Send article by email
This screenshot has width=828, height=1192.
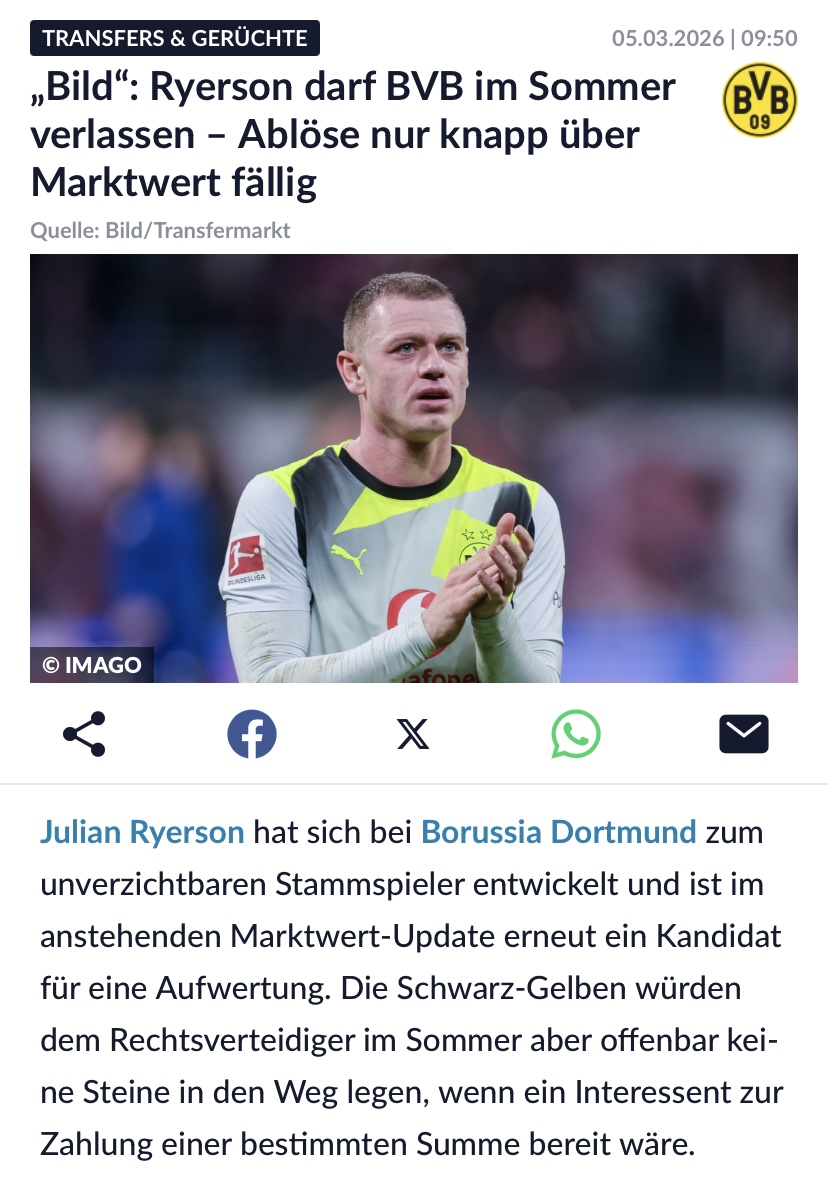(x=744, y=735)
